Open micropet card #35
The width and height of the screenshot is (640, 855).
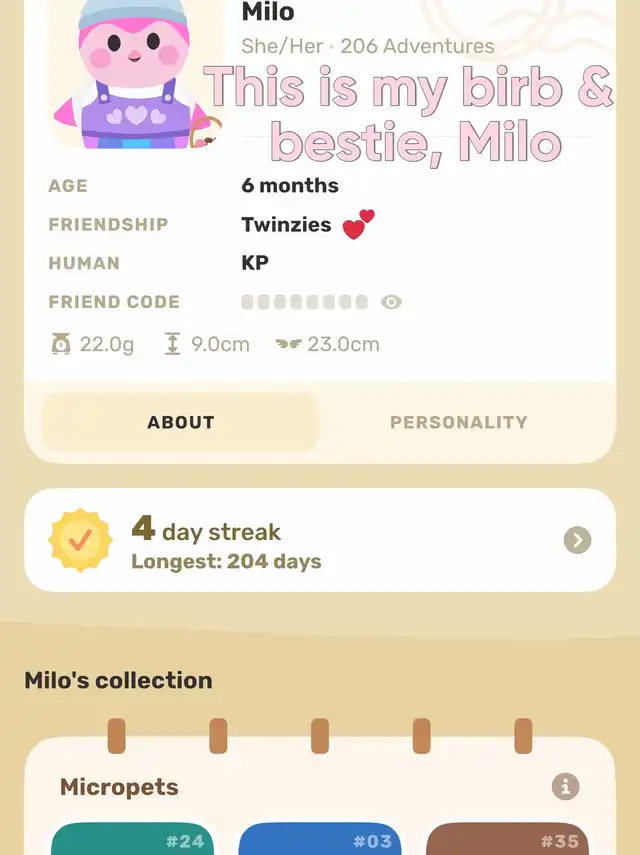pos(508,840)
